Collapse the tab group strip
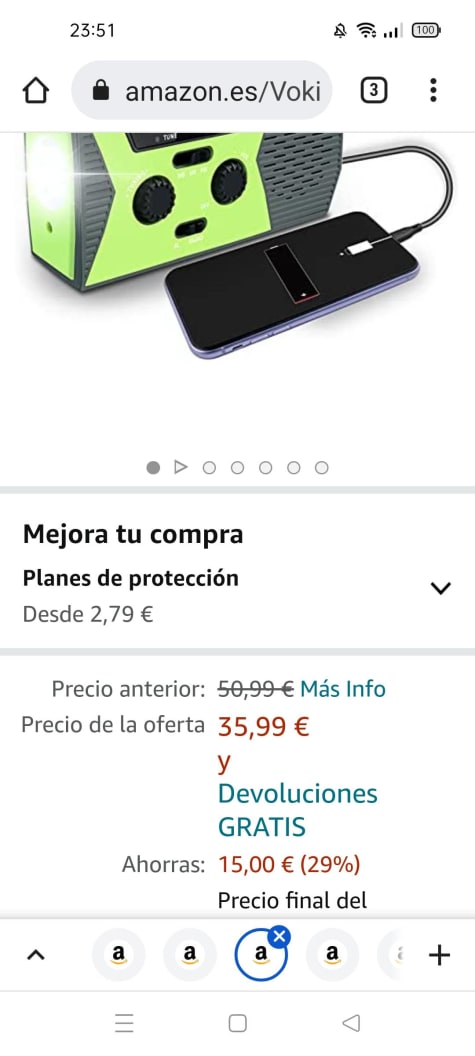Viewport: 475px width, 1056px height. [x=36, y=954]
